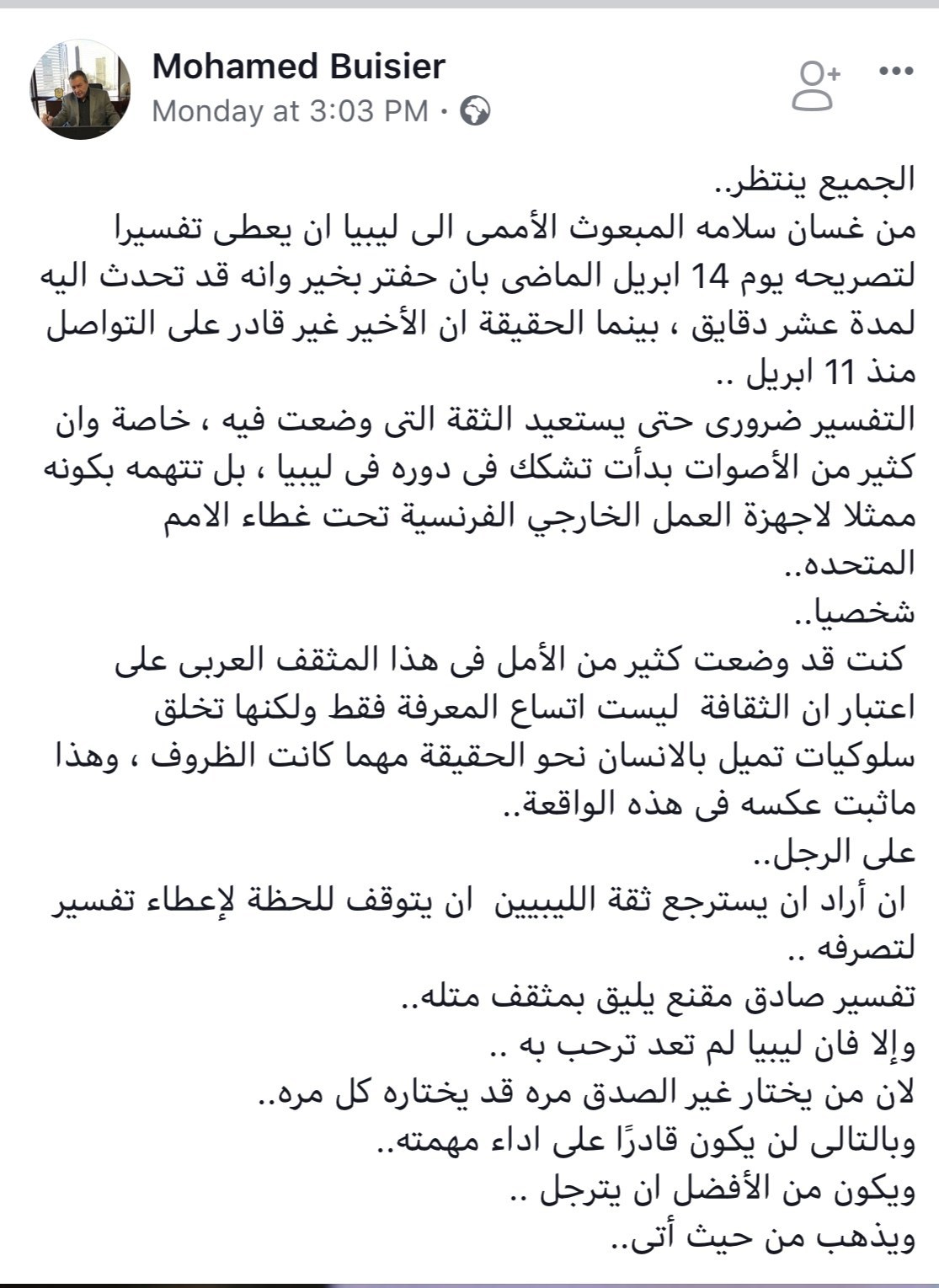This screenshot has height=1288, width=939.
Task: Open the Mohamed Buisier profile name link
Action: (298, 66)
